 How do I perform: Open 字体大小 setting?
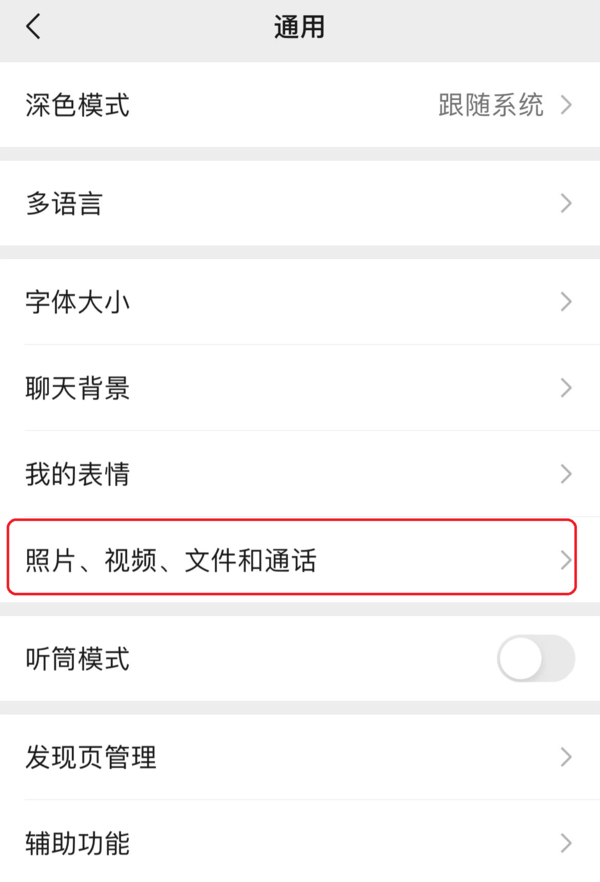pyautogui.click(x=300, y=302)
